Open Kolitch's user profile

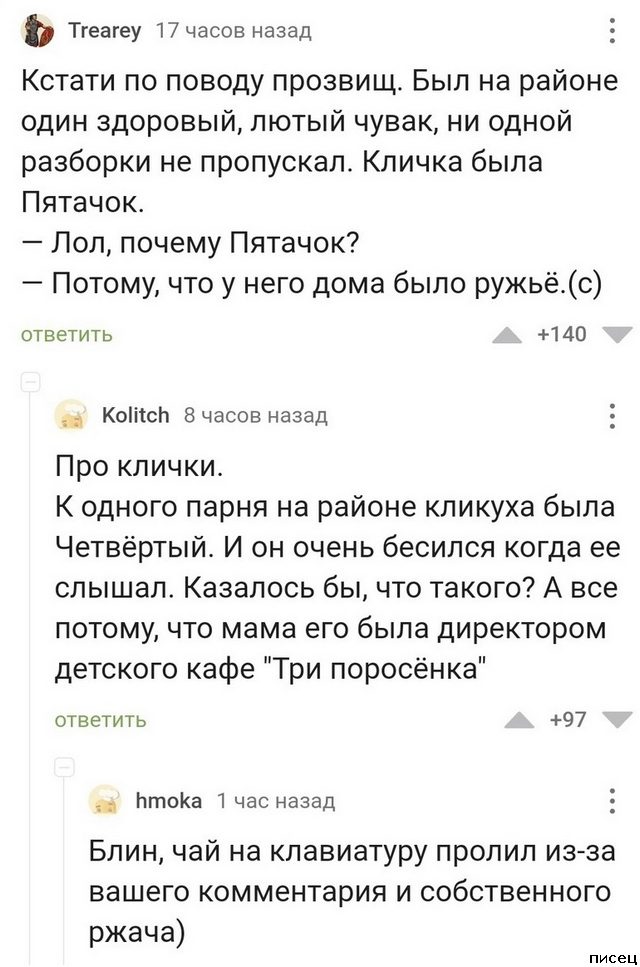click(136, 415)
